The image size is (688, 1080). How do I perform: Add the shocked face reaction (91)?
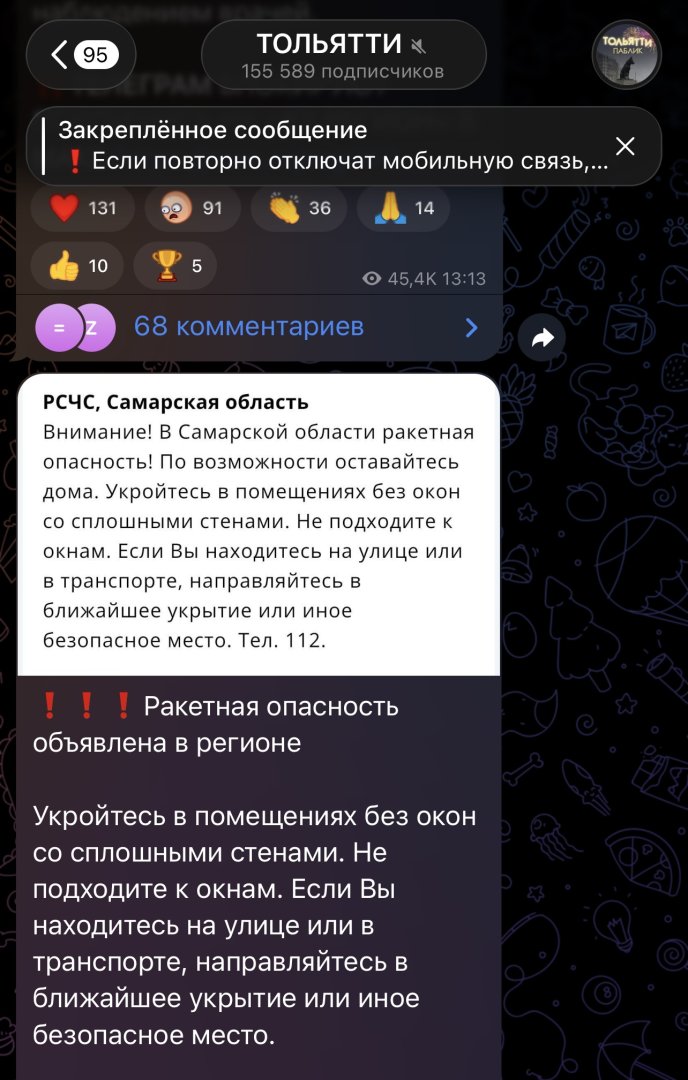[x=192, y=208]
